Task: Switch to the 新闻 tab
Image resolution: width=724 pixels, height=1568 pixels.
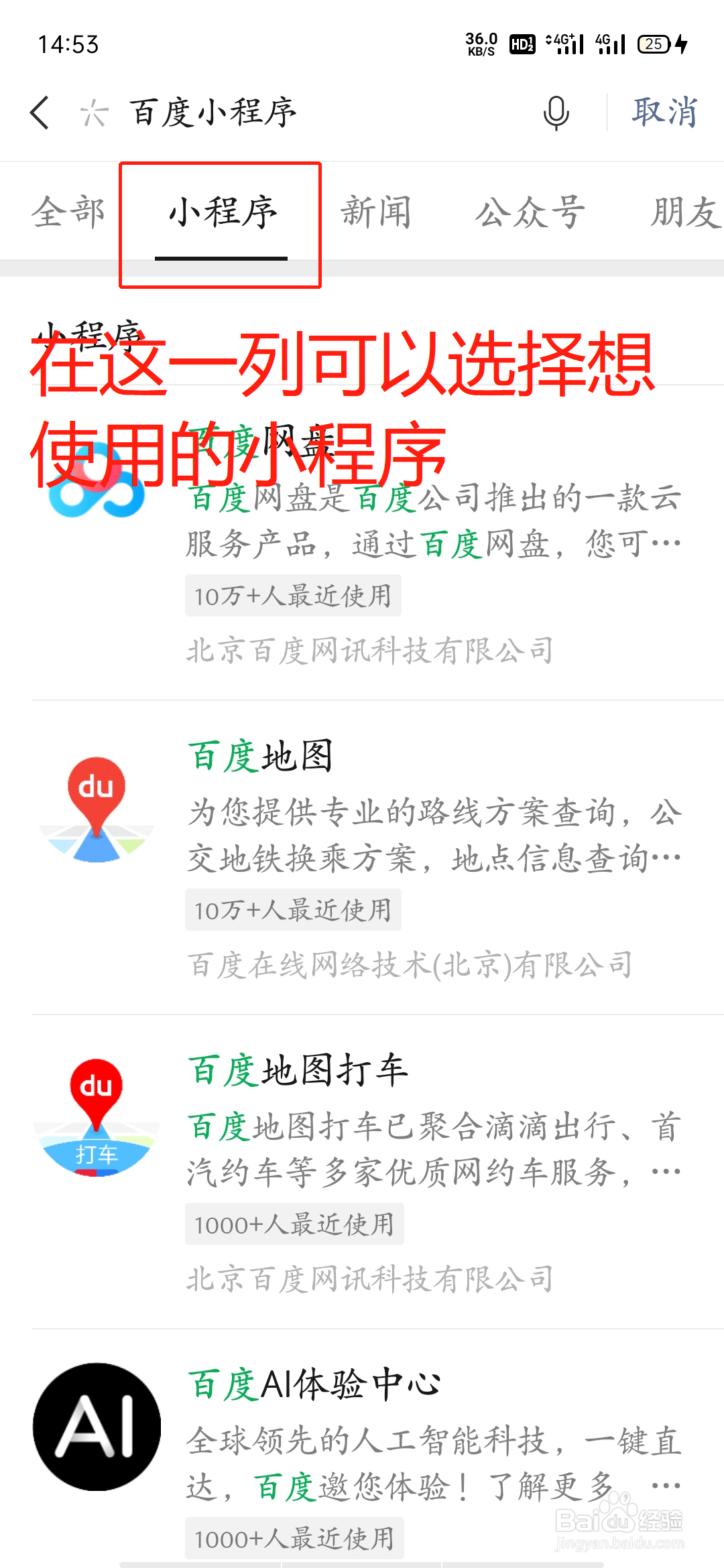Action: (x=375, y=212)
